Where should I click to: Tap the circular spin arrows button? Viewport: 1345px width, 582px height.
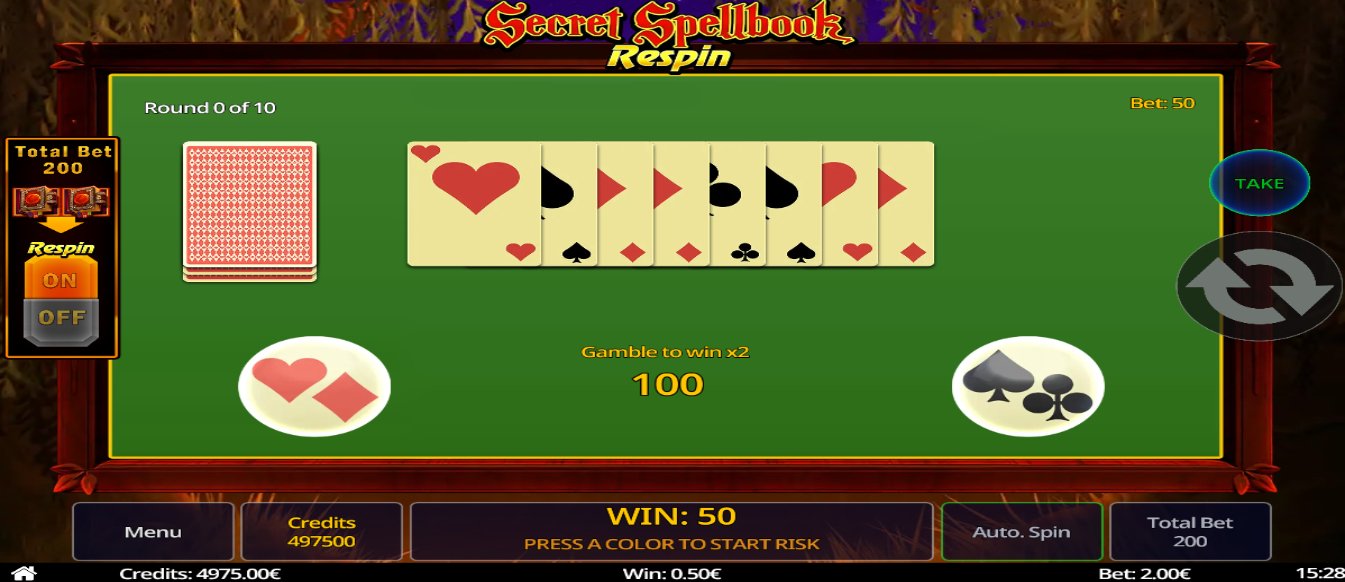point(1259,286)
